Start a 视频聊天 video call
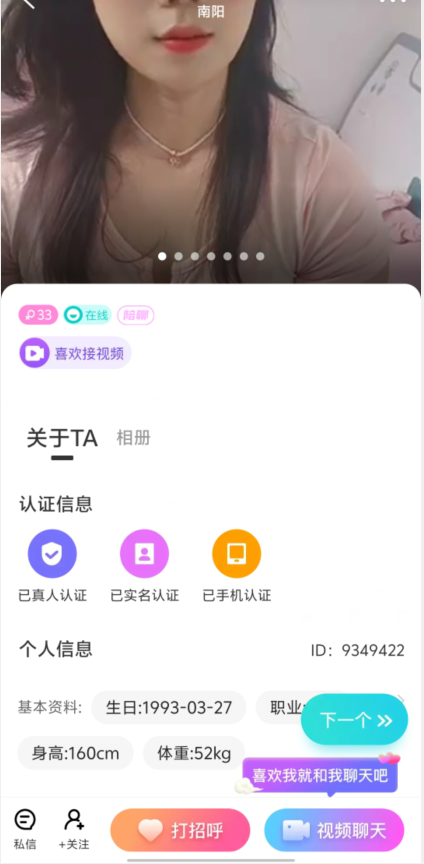424x864 pixels. tap(334, 830)
